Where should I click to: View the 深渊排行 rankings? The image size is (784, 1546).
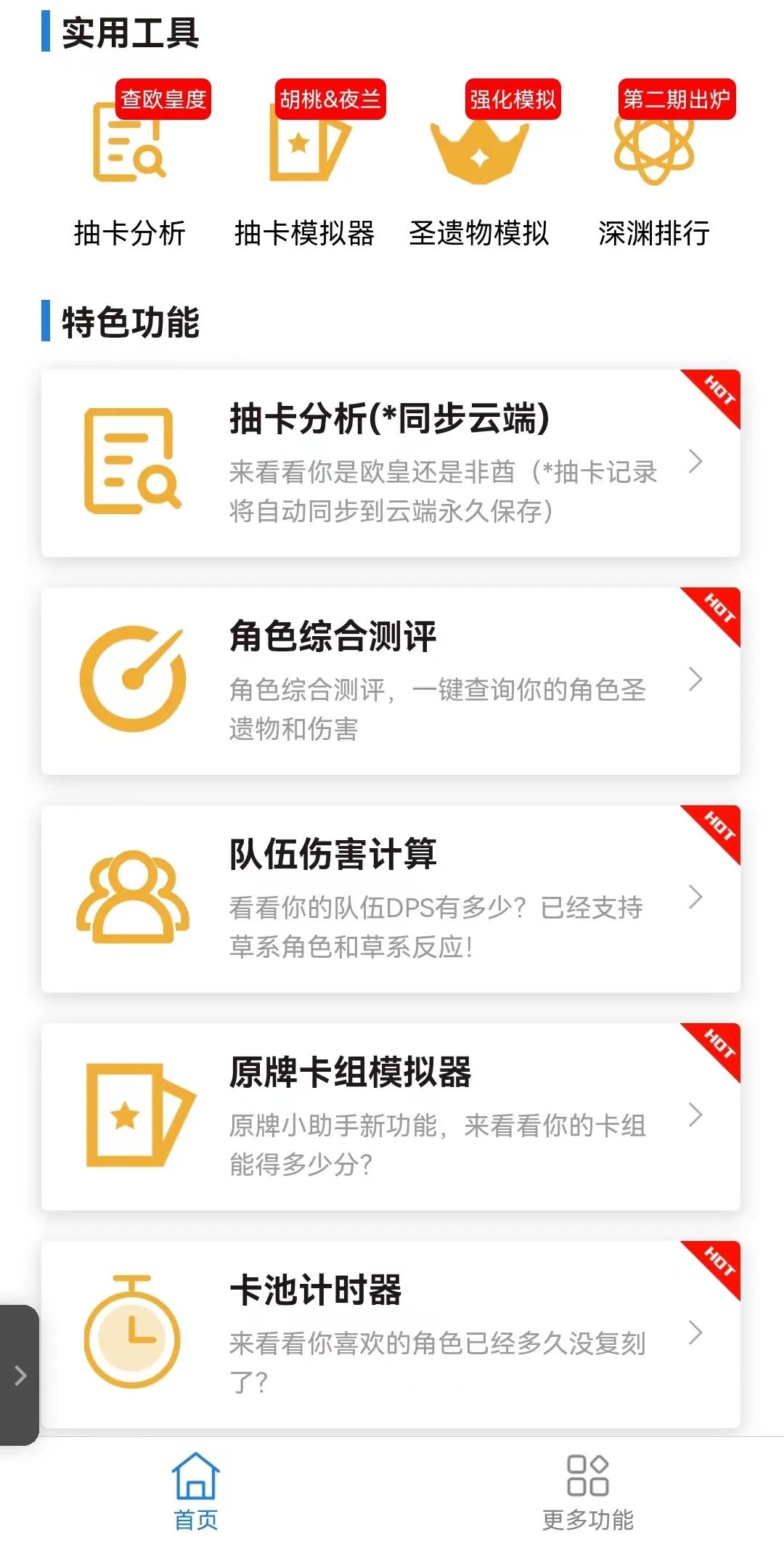click(653, 167)
